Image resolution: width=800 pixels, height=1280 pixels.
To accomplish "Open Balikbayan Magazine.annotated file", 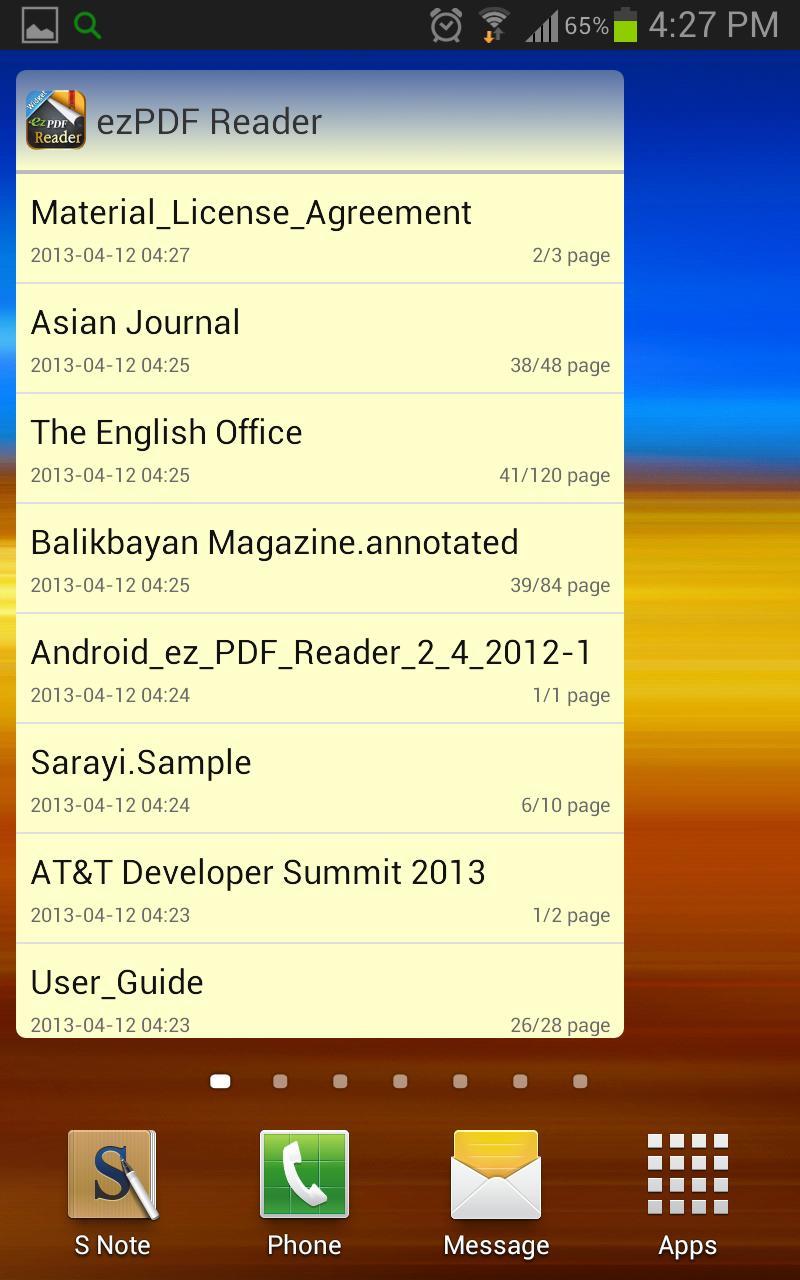I will 320,558.
